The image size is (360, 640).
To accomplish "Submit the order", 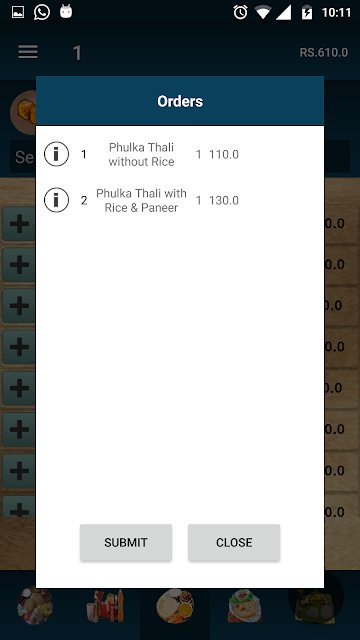I will point(126,542).
